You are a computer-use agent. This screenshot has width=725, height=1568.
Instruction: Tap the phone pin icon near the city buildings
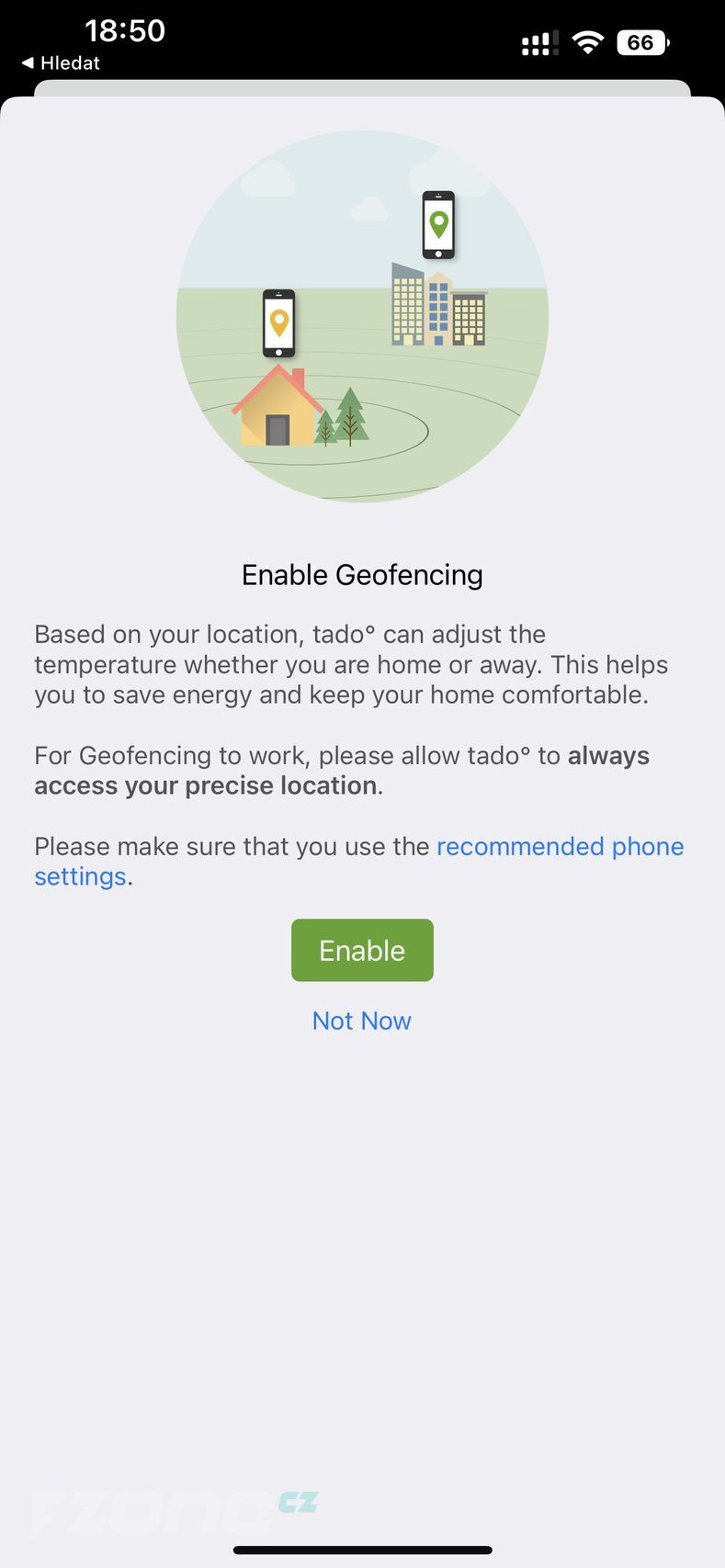(x=438, y=223)
